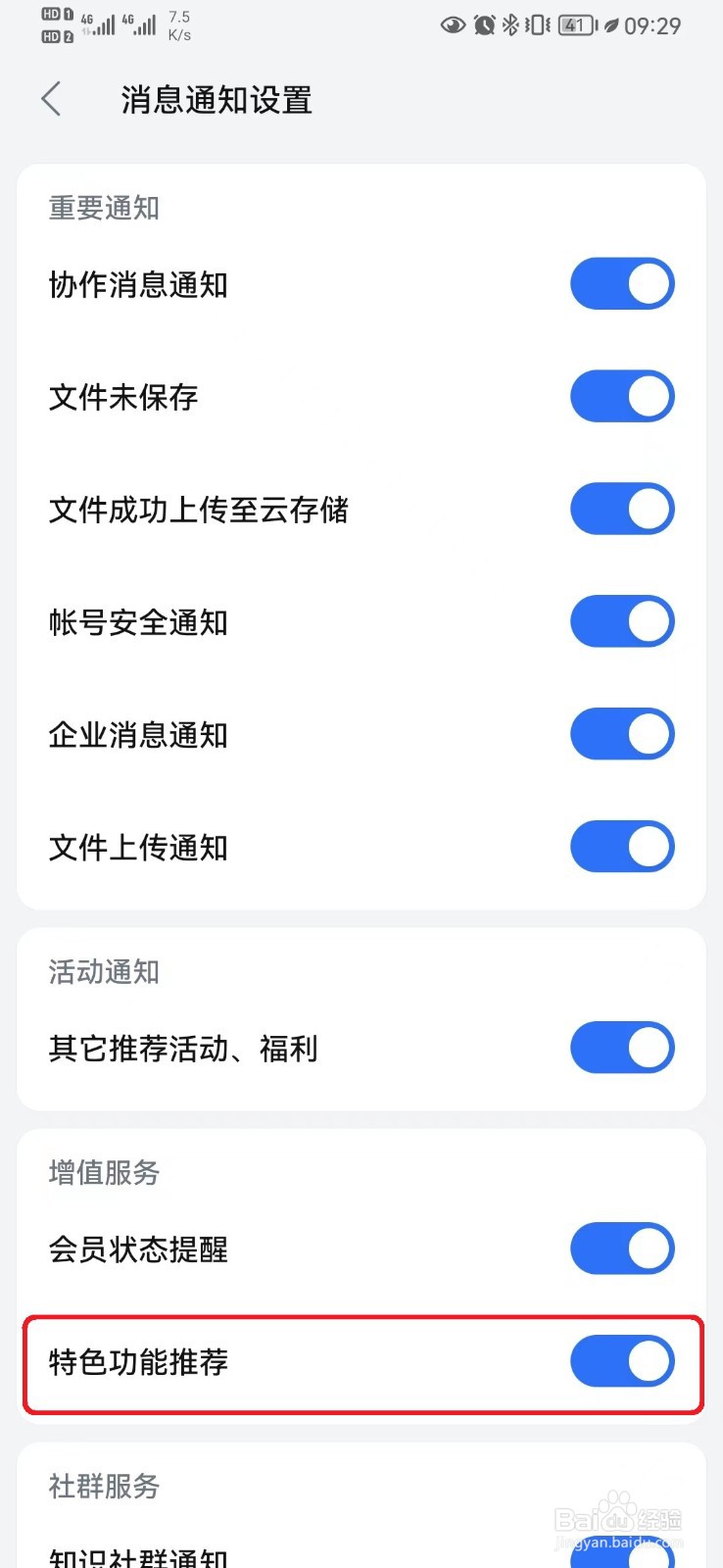Screen dimensions: 723x1568
Task: Turn off 文件上传通知
Action: point(622,848)
